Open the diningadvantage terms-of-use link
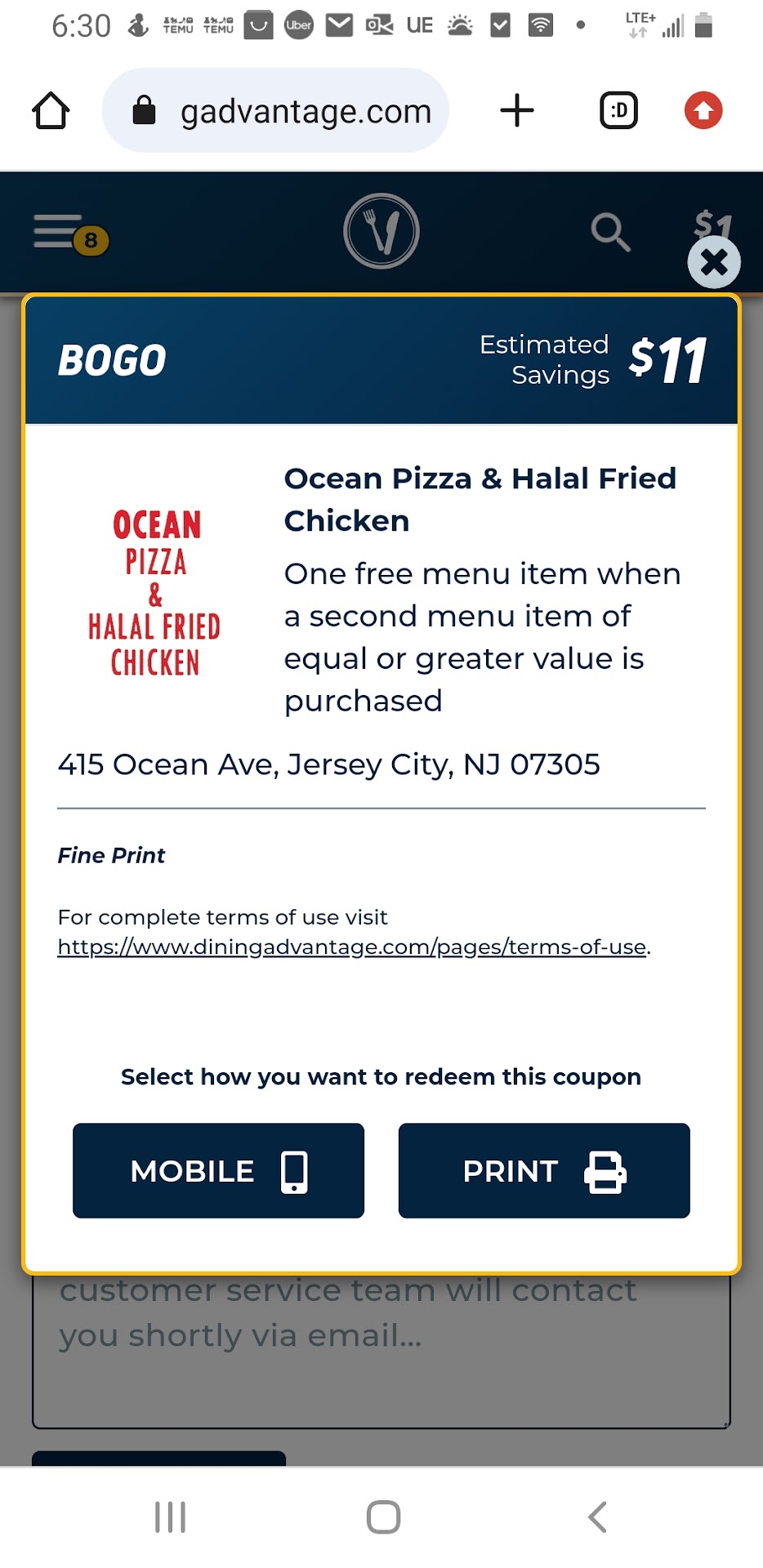 [x=351, y=947]
